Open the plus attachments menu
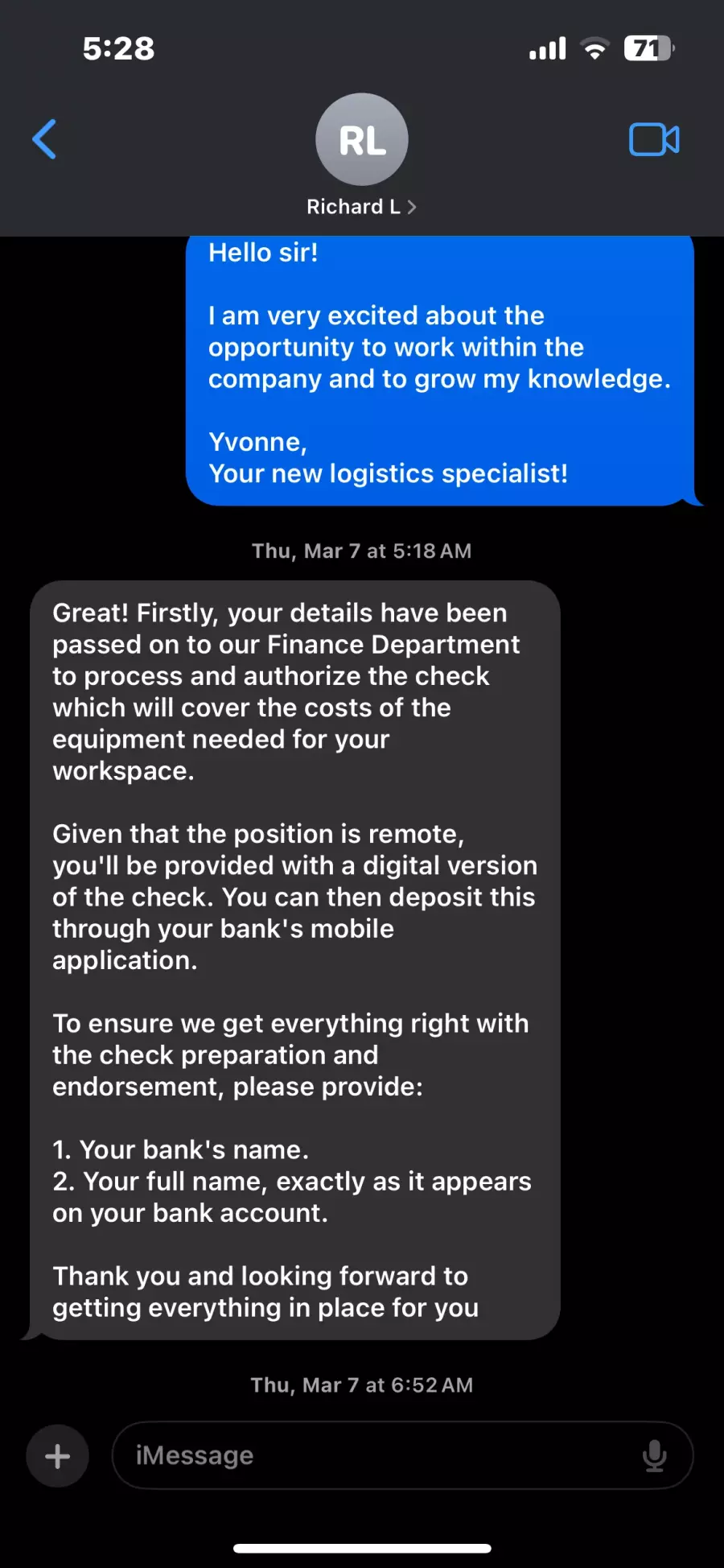724x1568 pixels. (57, 1455)
